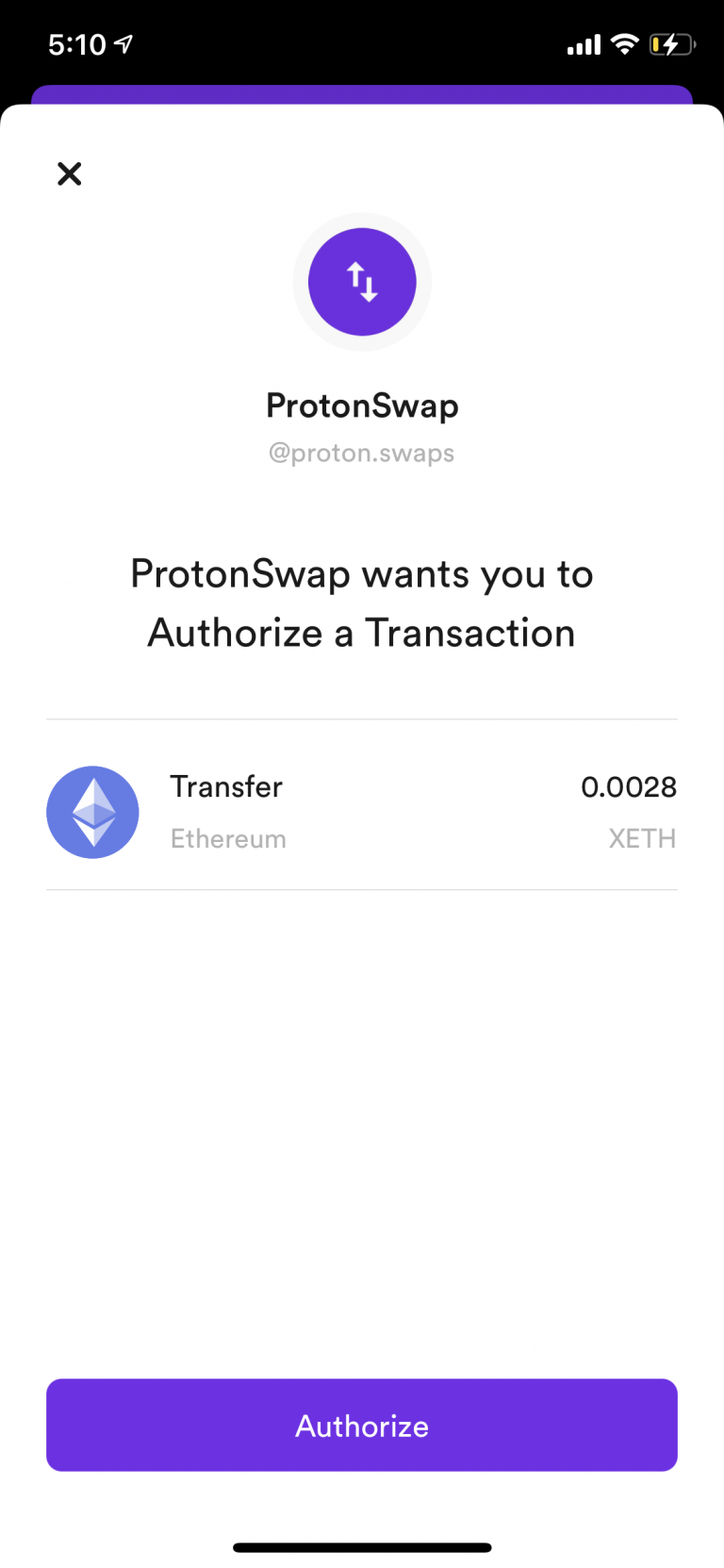
Task: Tap the battery charging indicator
Action: pyautogui.click(x=671, y=43)
